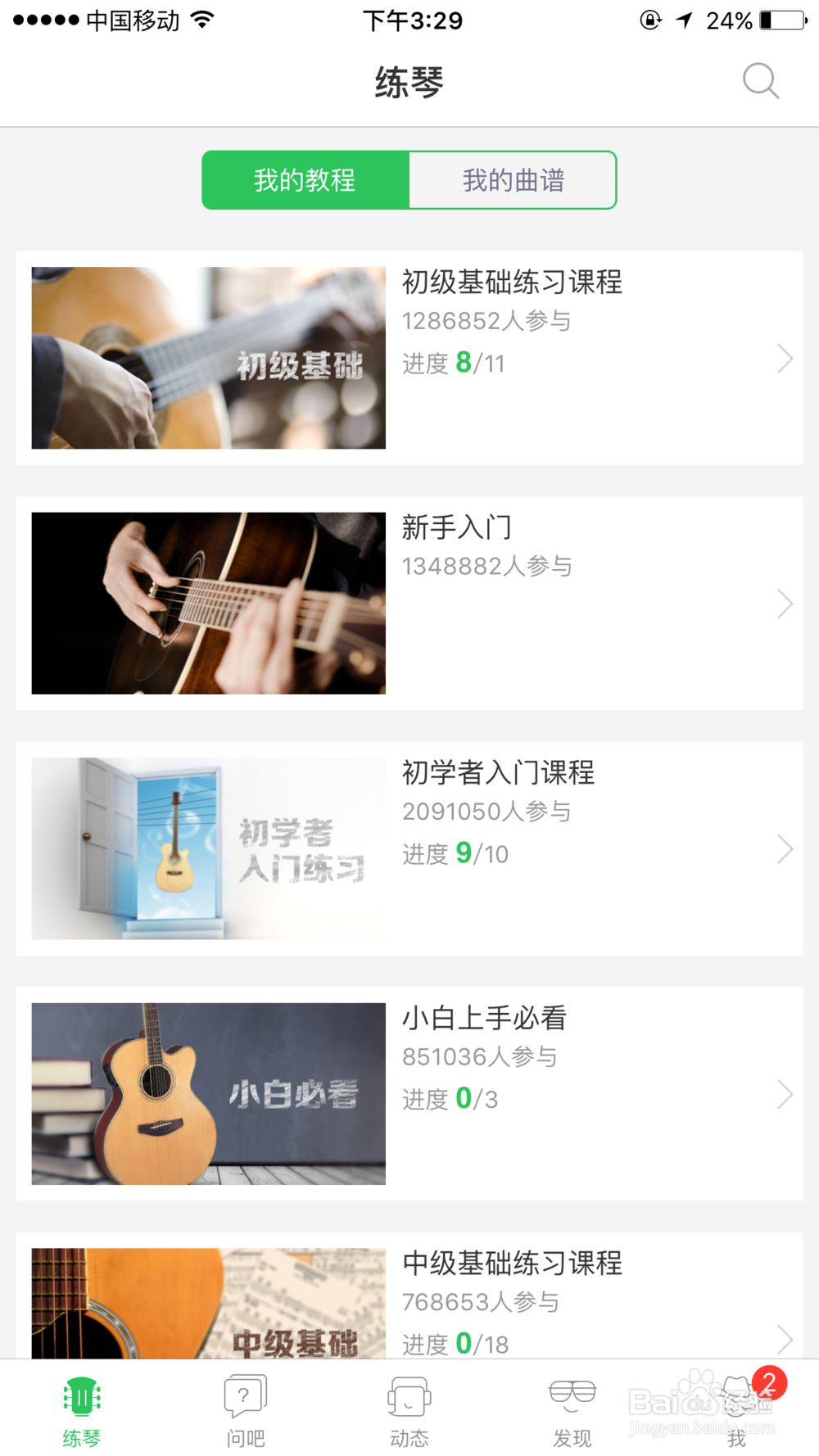The width and height of the screenshot is (819, 1456).
Task: Tap the 练琴 tab in the bottom bar
Action: coord(82,1410)
